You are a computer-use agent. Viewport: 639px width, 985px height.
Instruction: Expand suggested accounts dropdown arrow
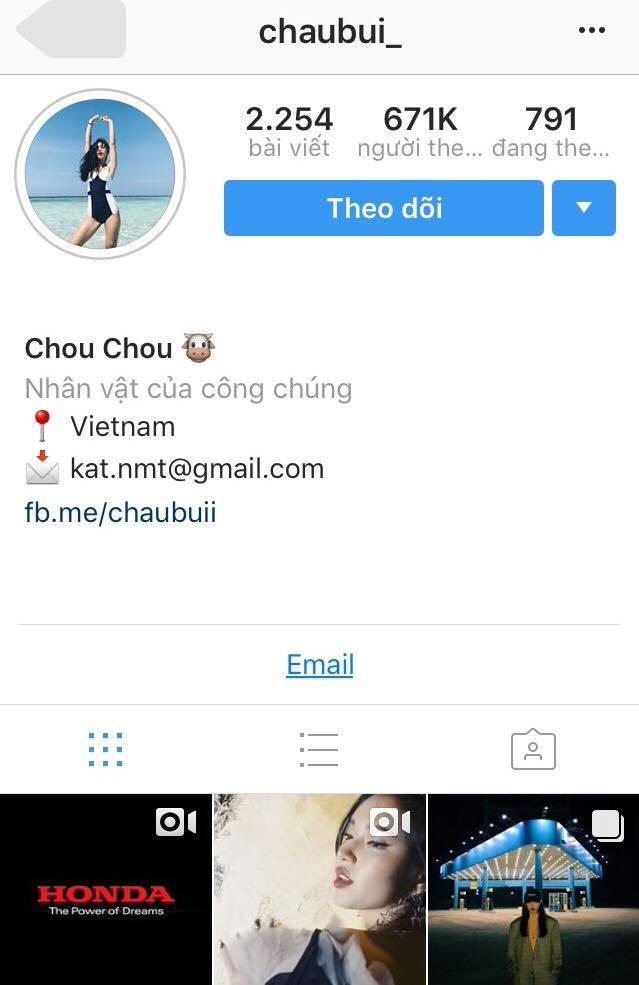pyautogui.click(x=584, y=208)
